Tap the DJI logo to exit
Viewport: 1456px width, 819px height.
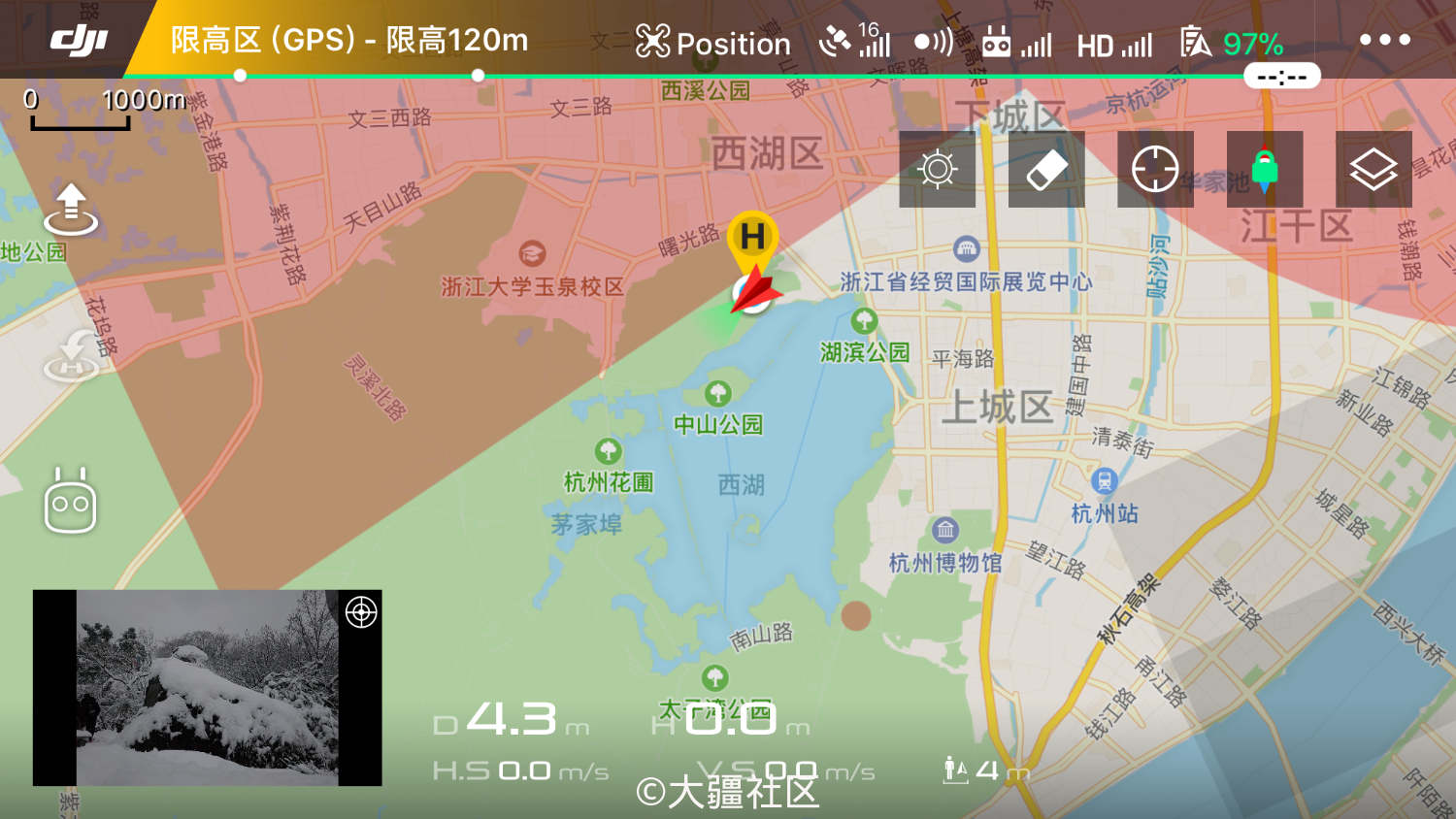point(80,40)
